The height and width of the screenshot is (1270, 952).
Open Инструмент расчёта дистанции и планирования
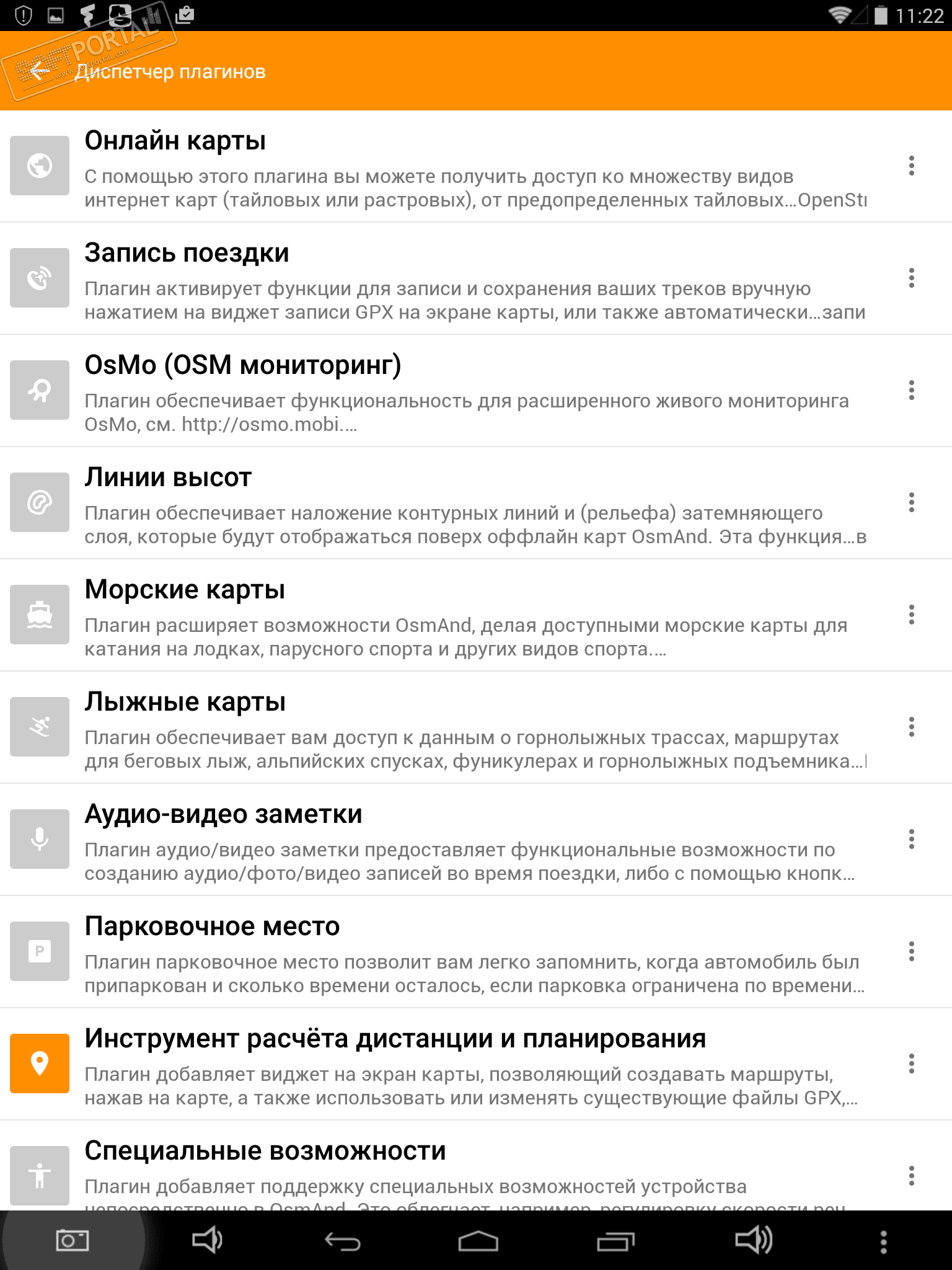click(x=434, y=1064)
